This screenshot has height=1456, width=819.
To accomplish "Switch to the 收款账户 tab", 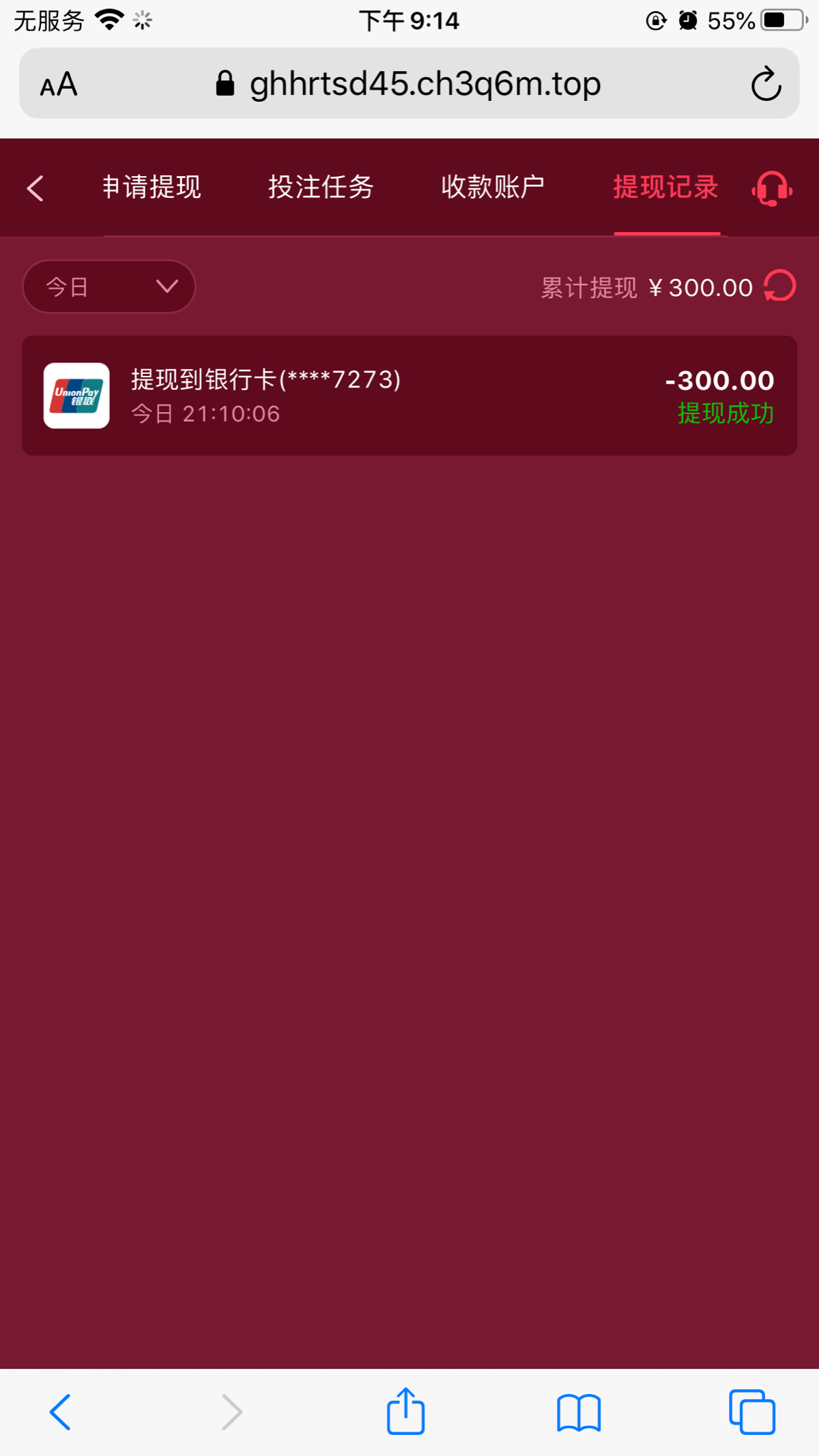I will pos(493,187).
